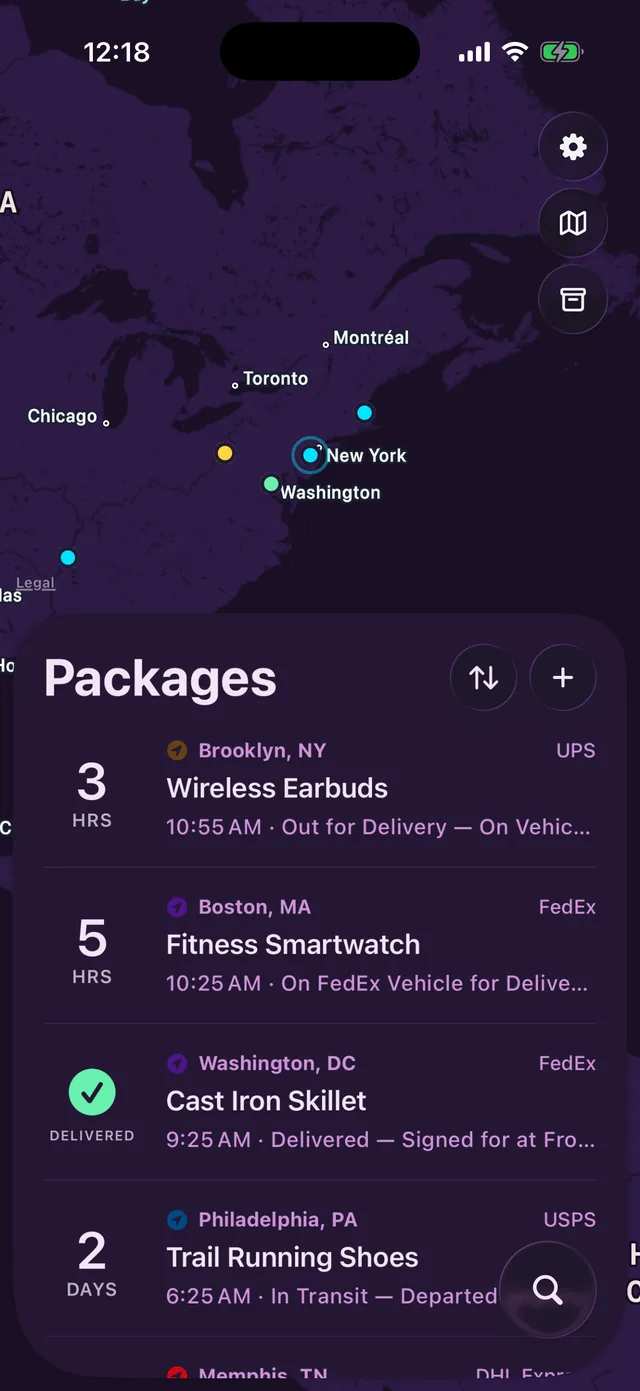640x1391 pixels.
Task: Select the Trail Running Shoes shipment
Action: tap(320, 1257)
